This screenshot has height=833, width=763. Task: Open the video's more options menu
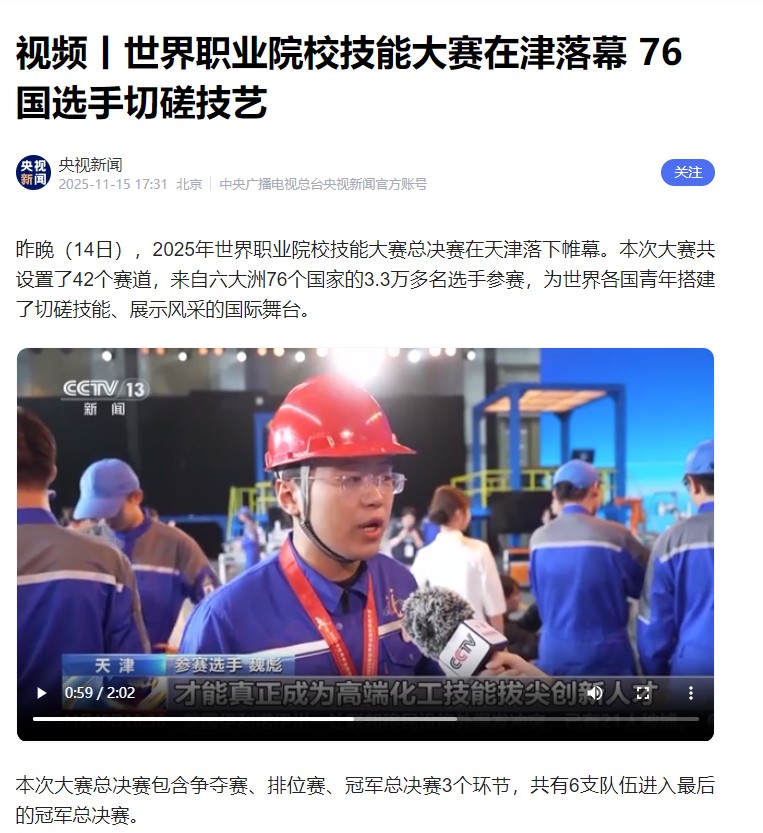click(690, 692)
